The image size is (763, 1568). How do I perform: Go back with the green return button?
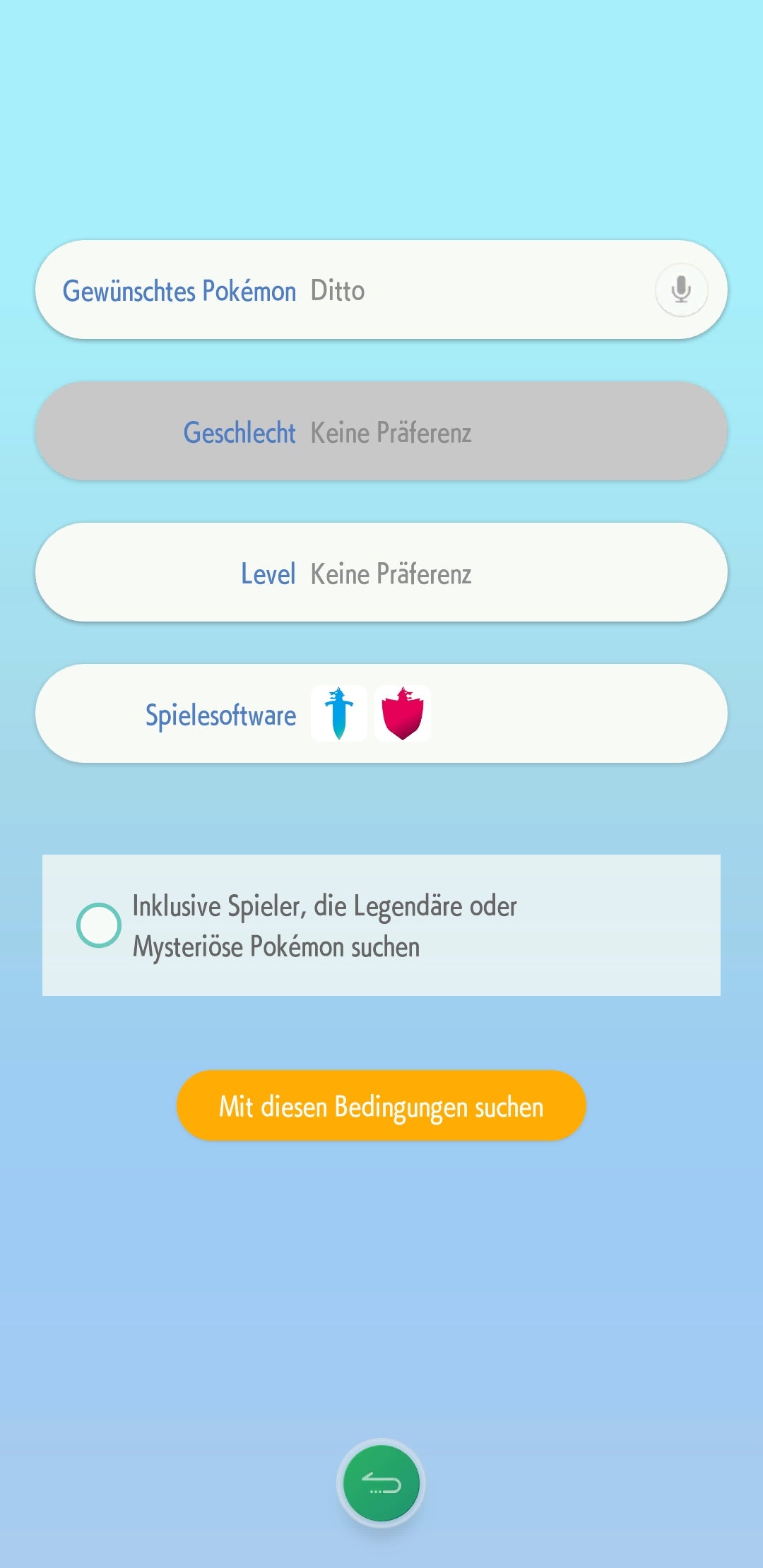[x=381, y=1483]
